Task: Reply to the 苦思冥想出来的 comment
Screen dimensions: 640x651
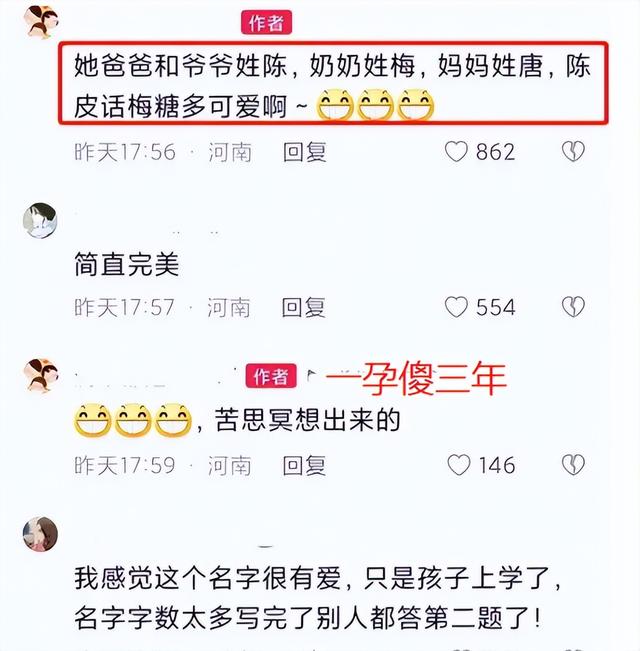Action: pyautogui.click(x=304, y=465)
